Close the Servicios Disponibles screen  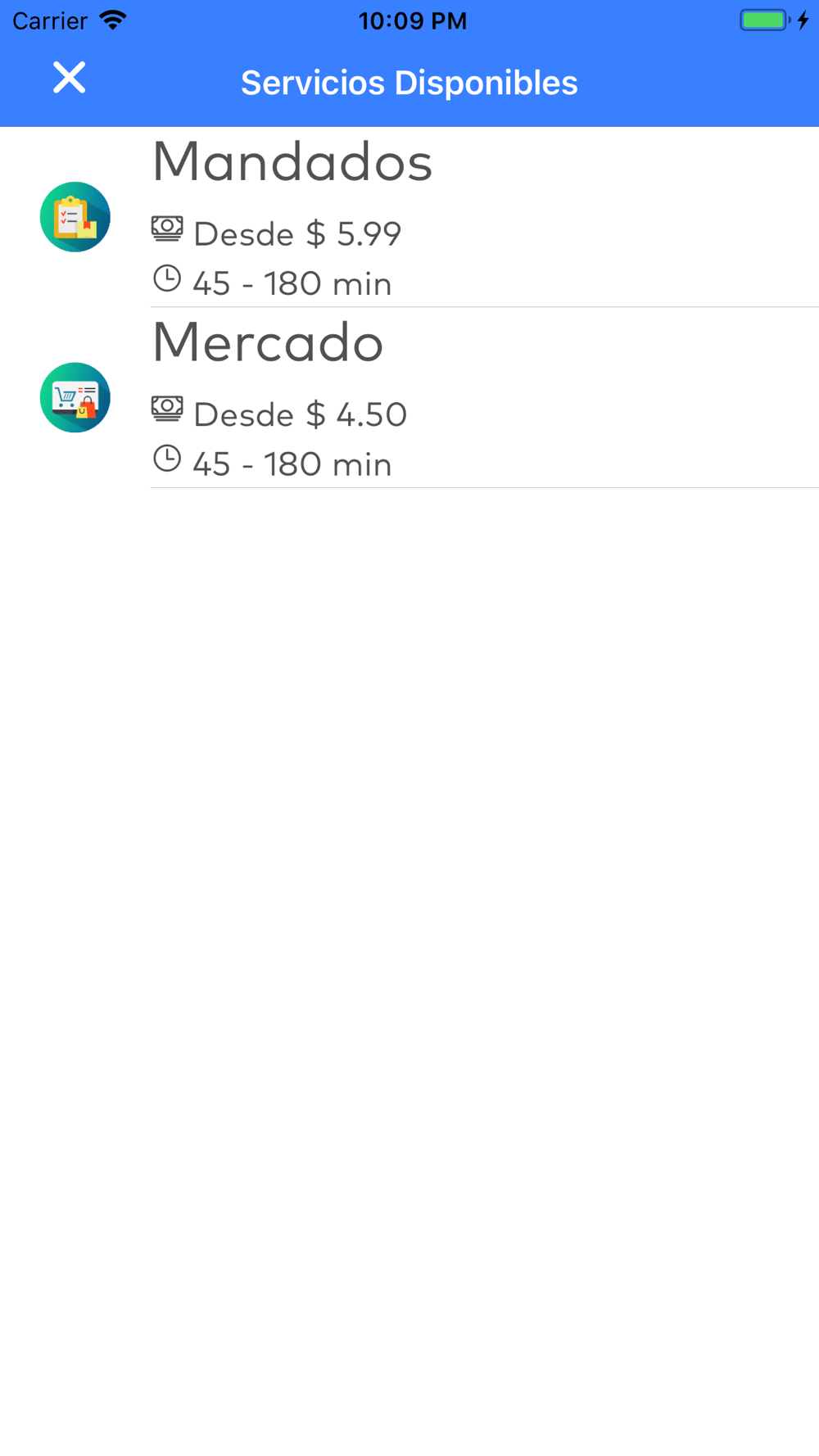(x=69, y=79)
